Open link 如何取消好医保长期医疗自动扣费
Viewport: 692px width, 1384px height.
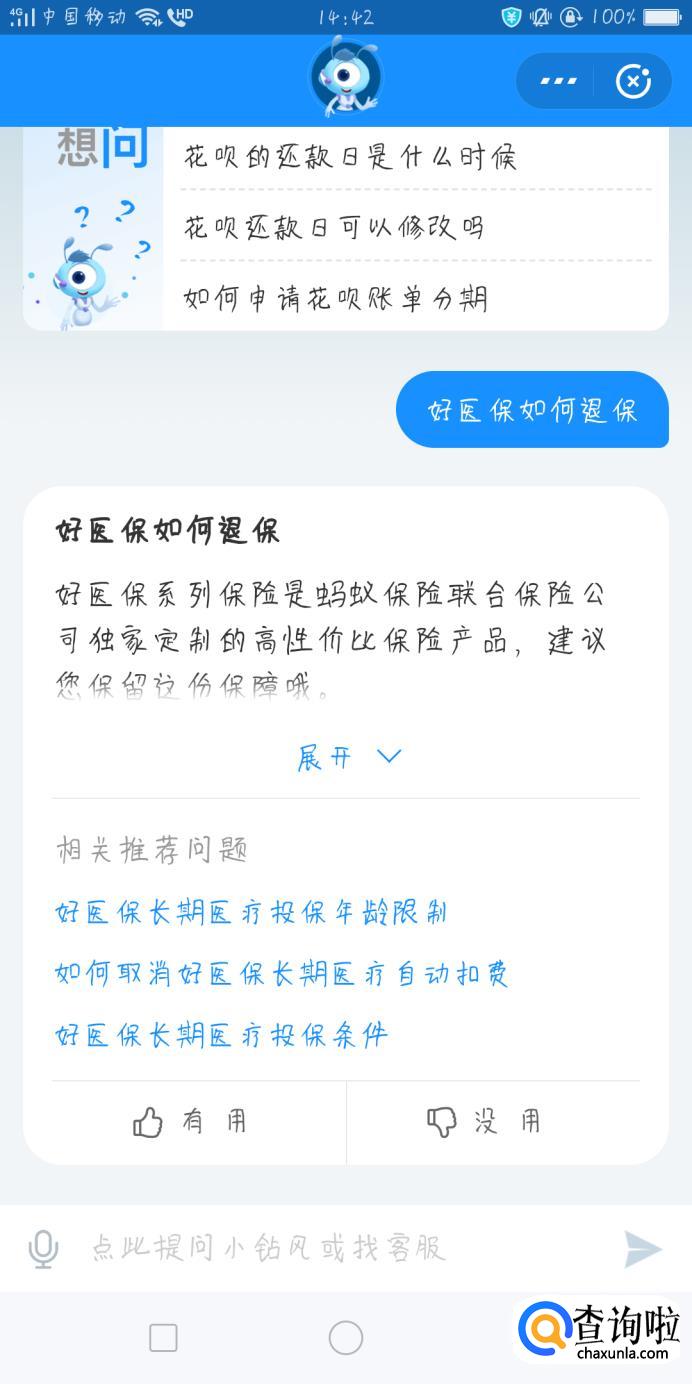(x=282, y=973)
